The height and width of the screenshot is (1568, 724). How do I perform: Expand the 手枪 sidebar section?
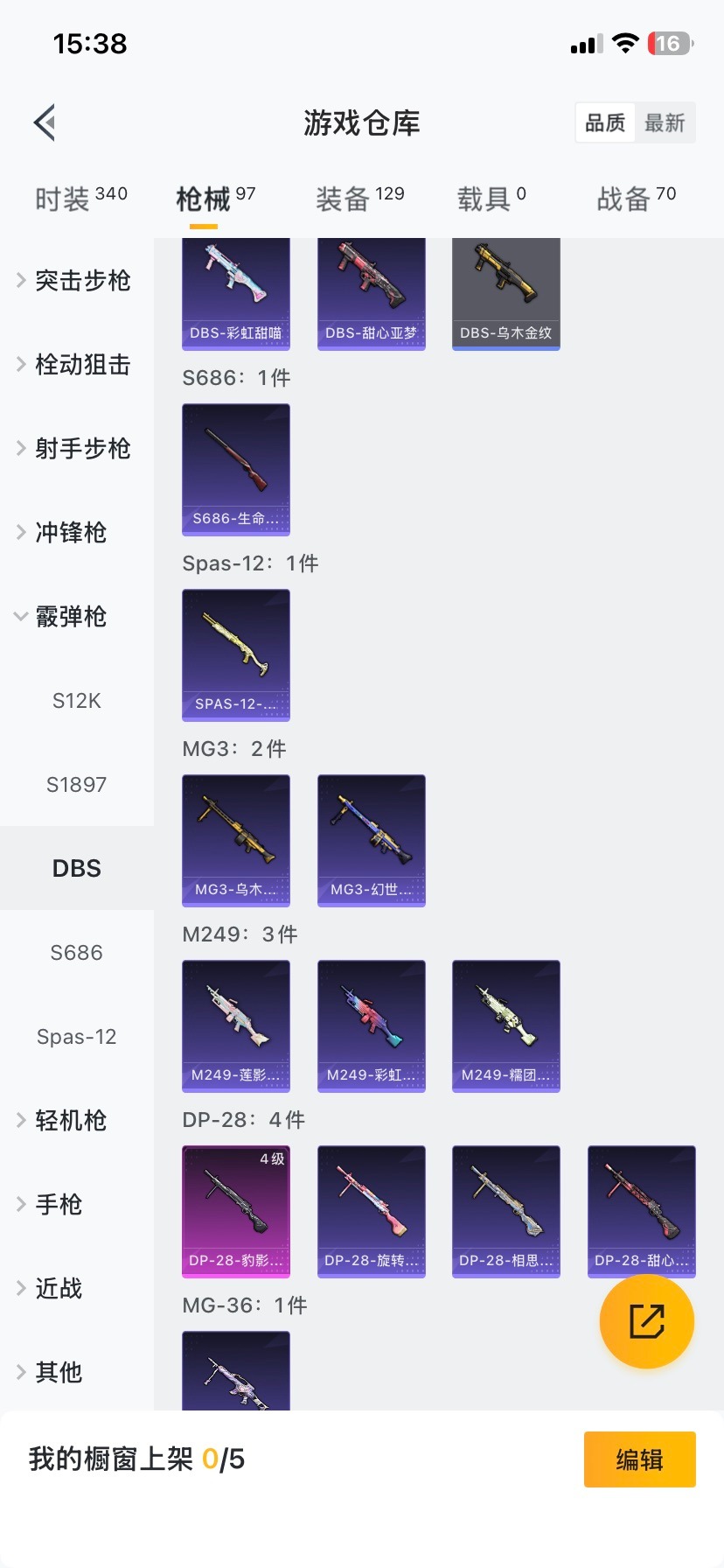click(x=59, y=1204)
